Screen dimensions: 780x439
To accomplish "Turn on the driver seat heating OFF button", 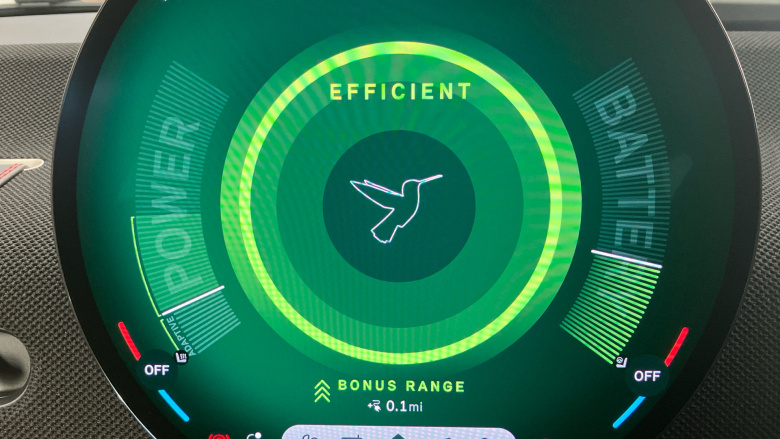I will 155,369.
